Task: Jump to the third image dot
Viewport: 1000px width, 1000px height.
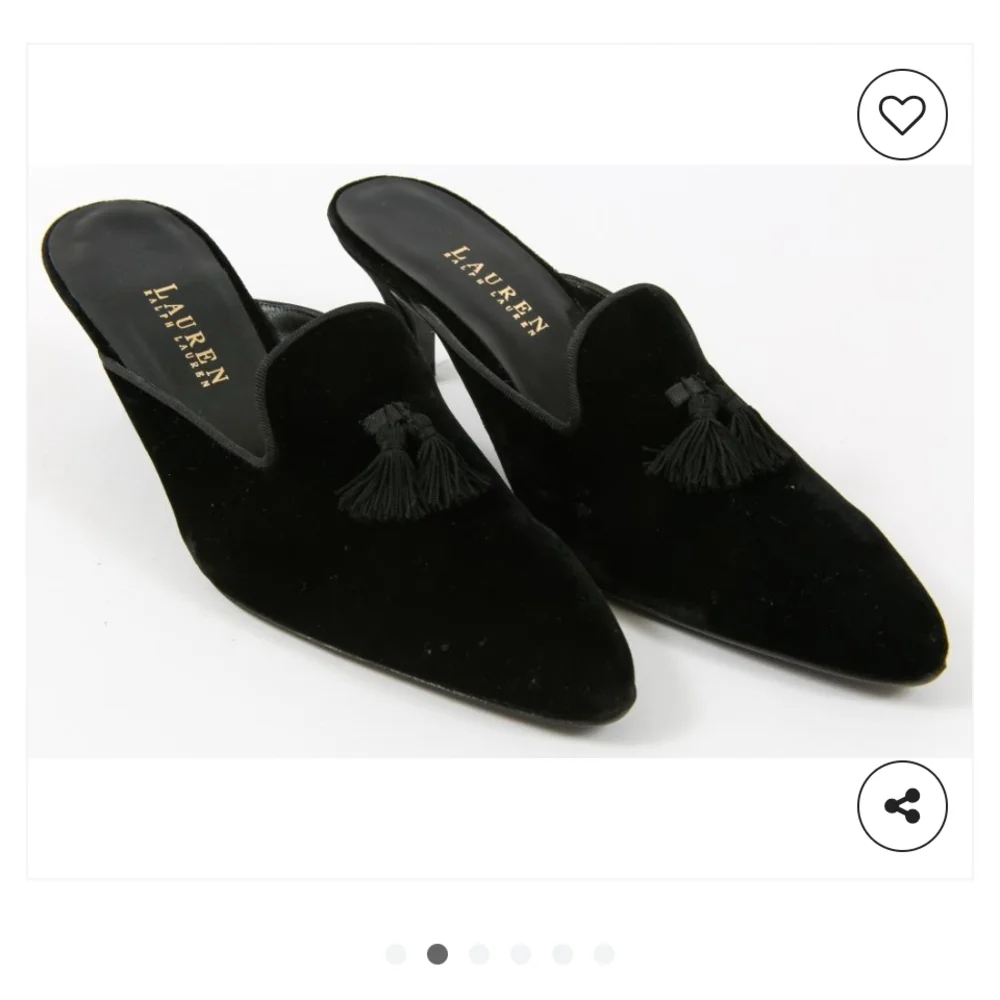Action: point(479,954)
